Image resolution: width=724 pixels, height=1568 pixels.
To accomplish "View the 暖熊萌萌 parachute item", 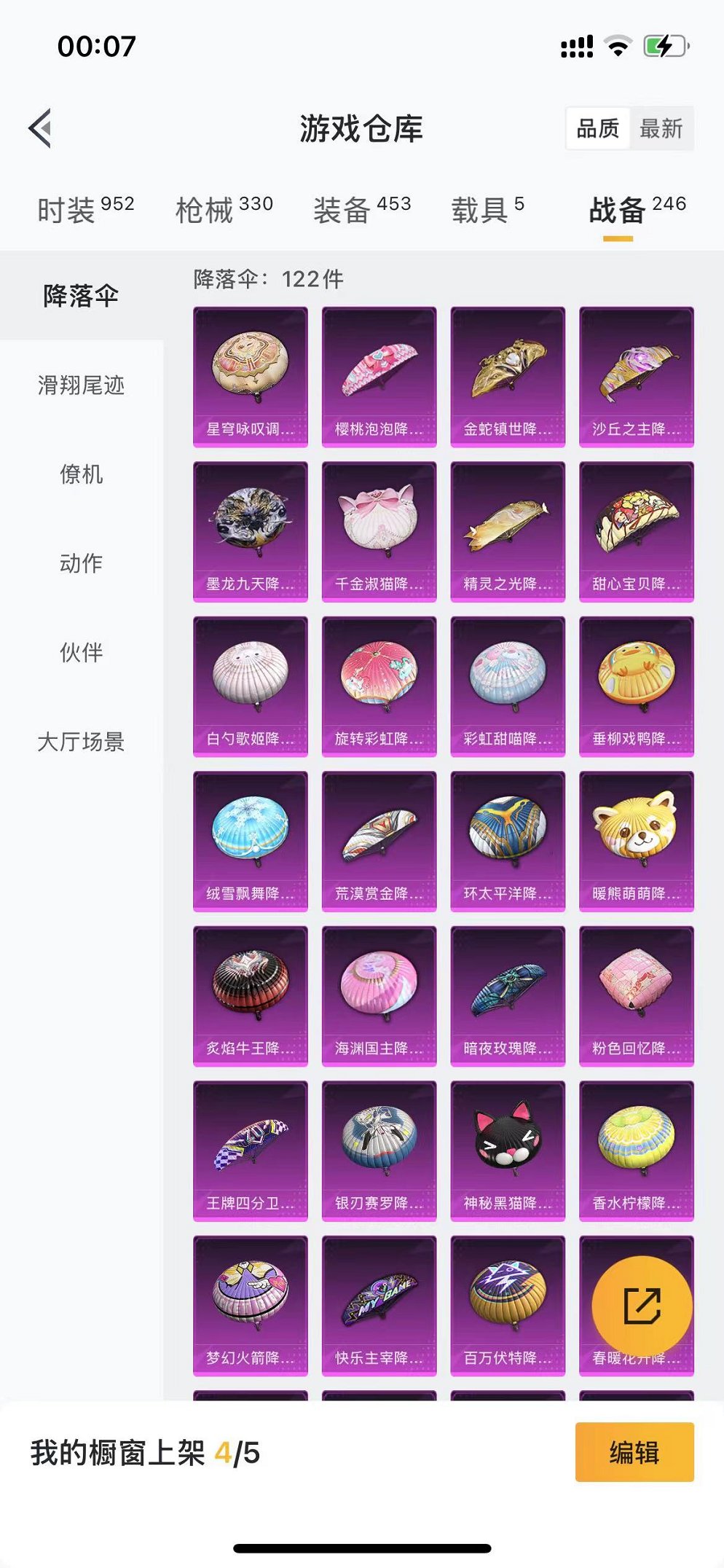I will [636, 841].
